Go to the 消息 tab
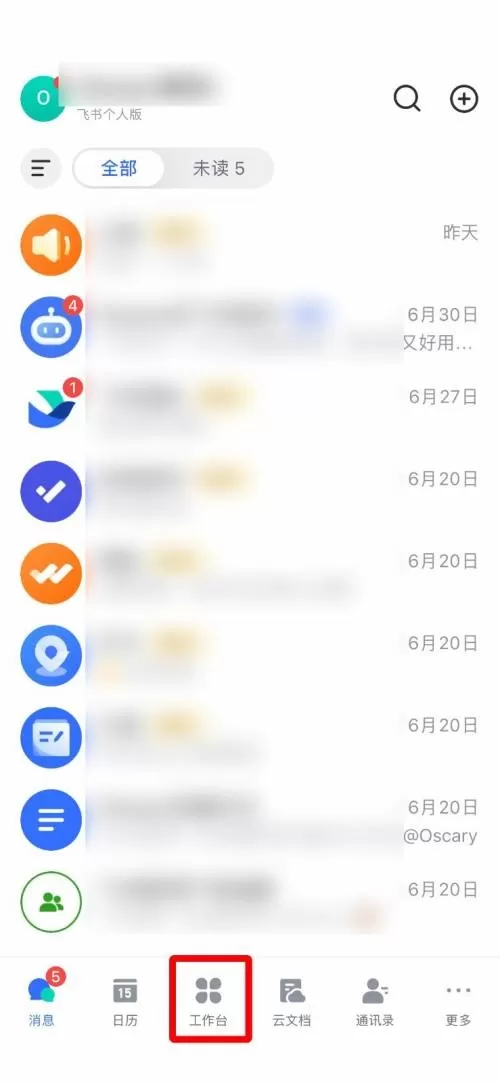This screenshot has width=500, height=1083. click(41, 1000)
